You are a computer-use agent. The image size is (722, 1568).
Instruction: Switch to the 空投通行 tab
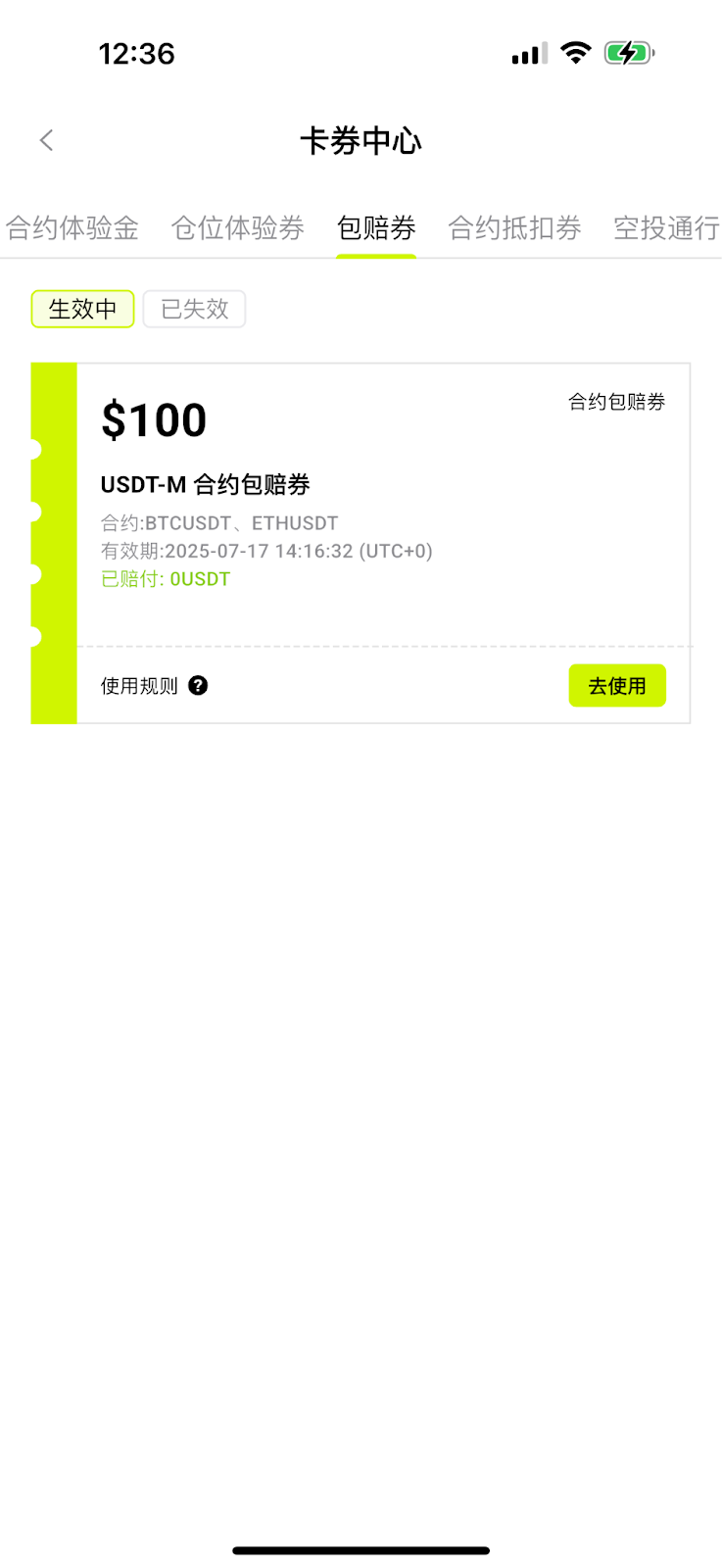pos(666,228)
